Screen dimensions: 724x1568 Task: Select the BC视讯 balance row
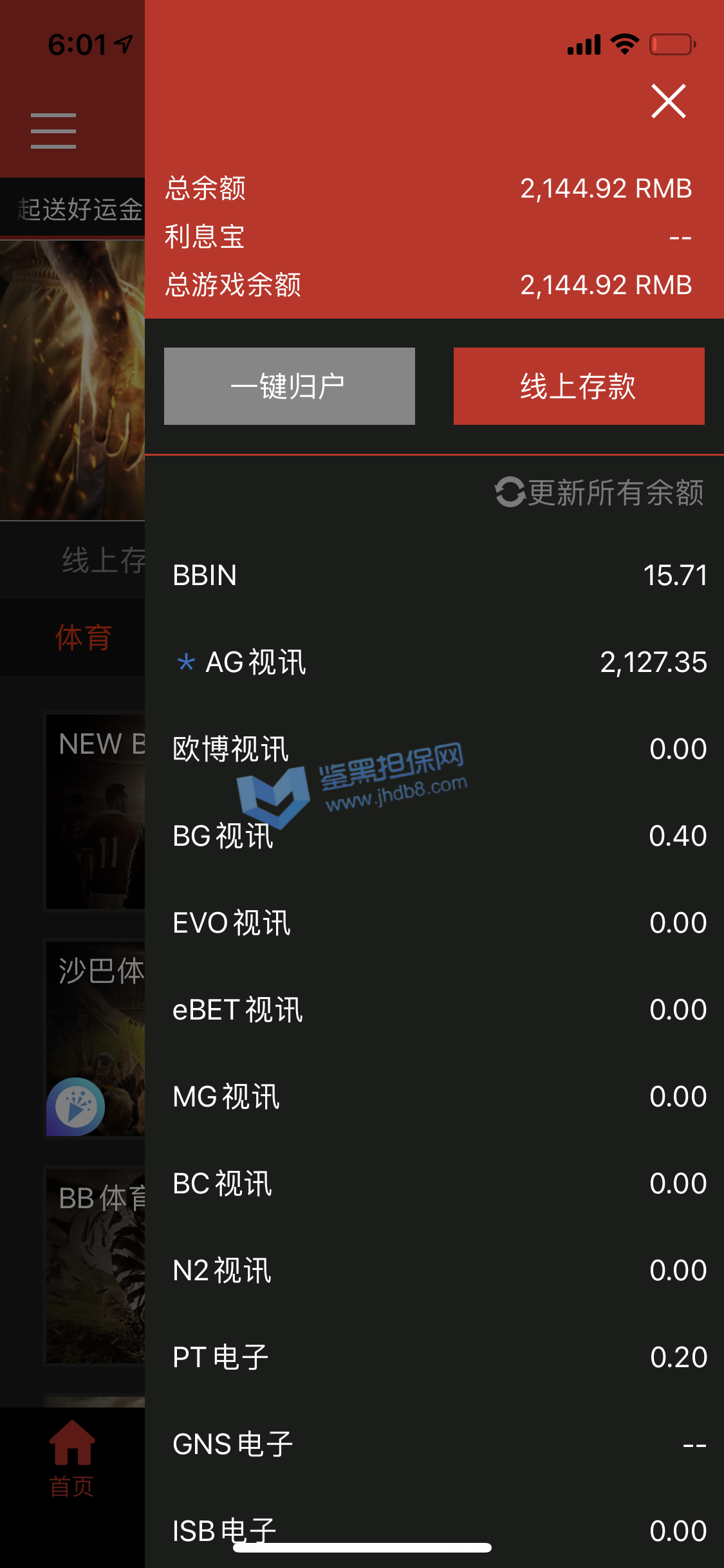click(434, 1184)
